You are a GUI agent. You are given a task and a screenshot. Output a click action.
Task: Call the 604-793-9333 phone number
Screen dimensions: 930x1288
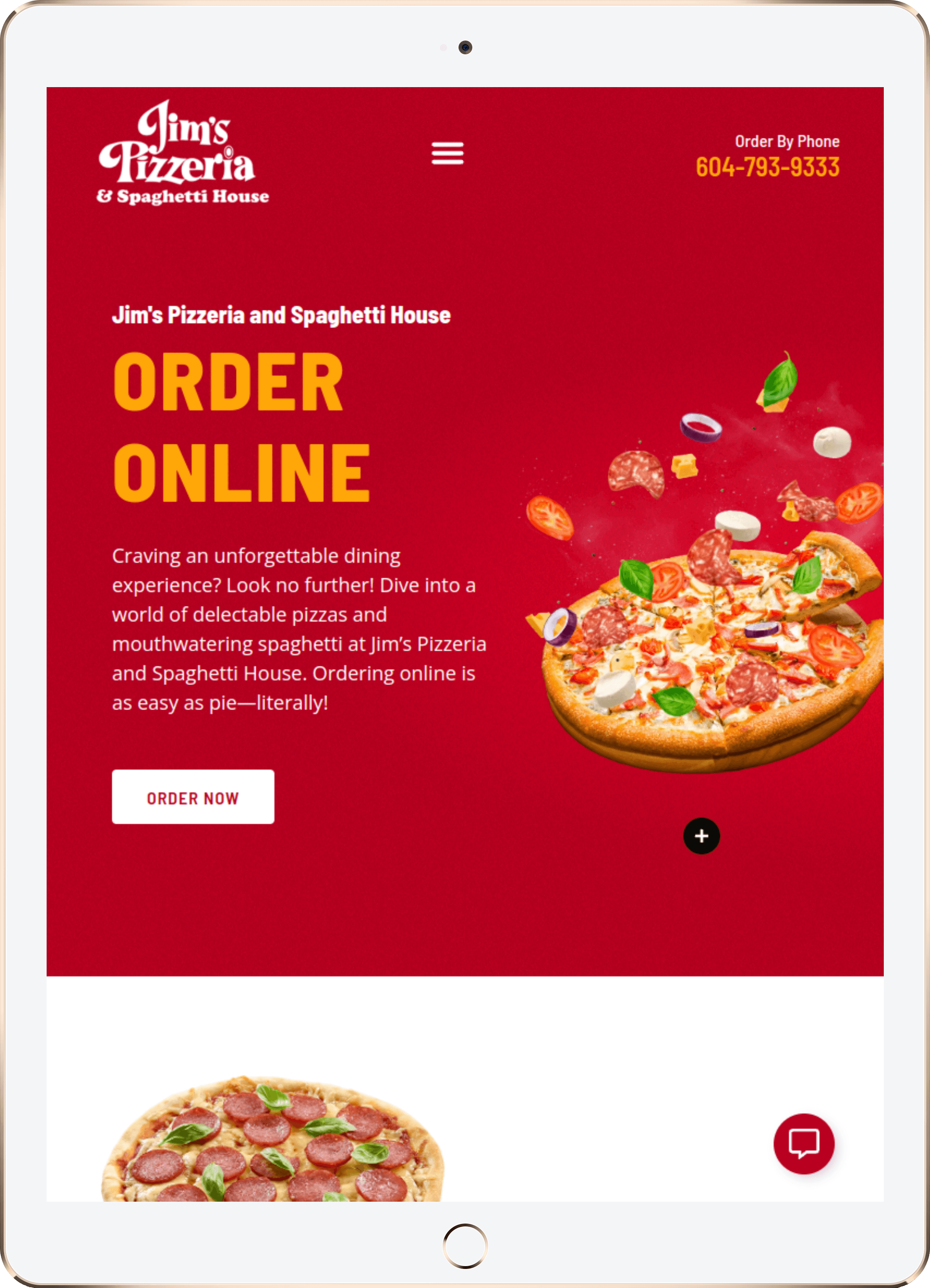[767, 167]
